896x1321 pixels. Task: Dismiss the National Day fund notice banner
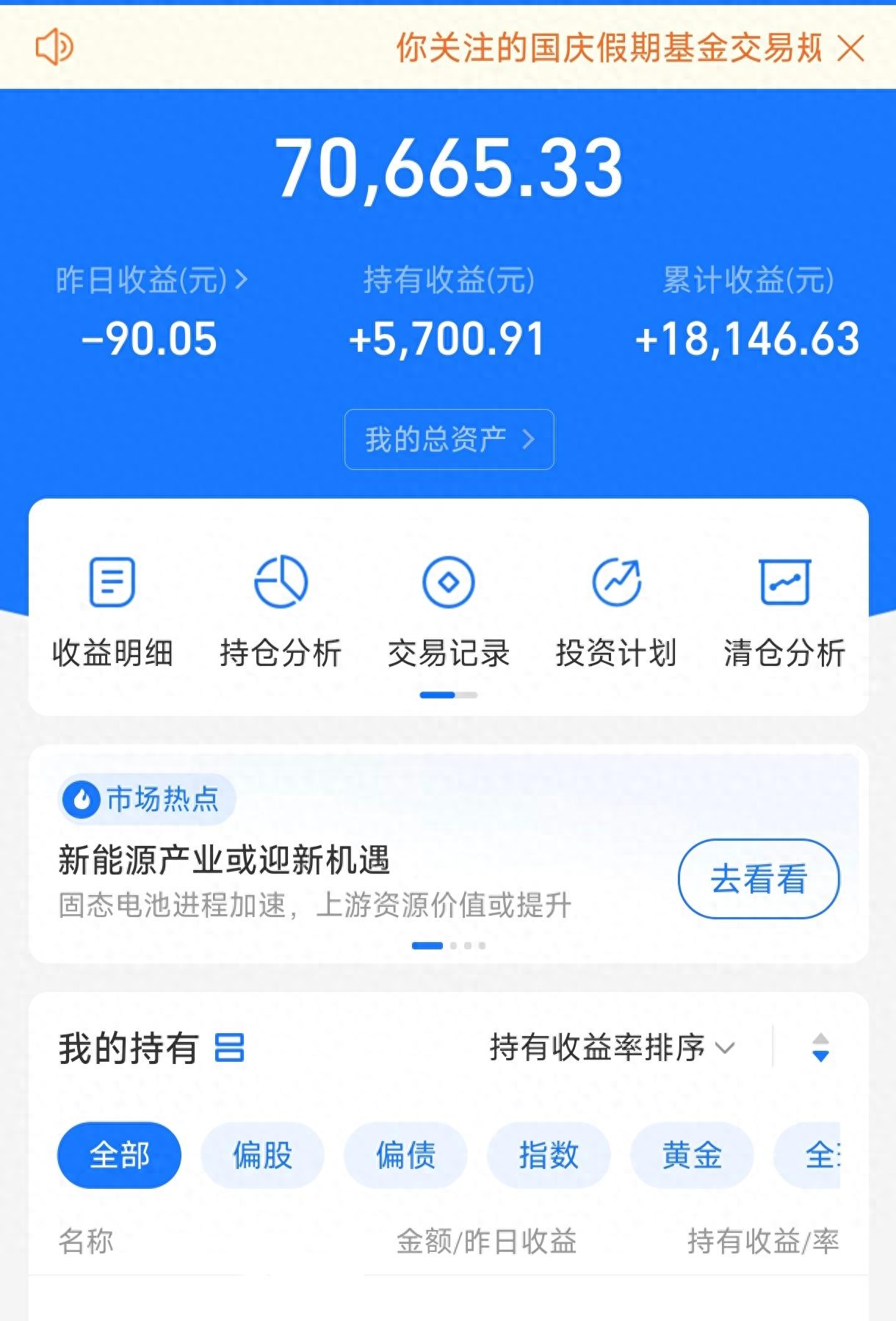[850, 48]
